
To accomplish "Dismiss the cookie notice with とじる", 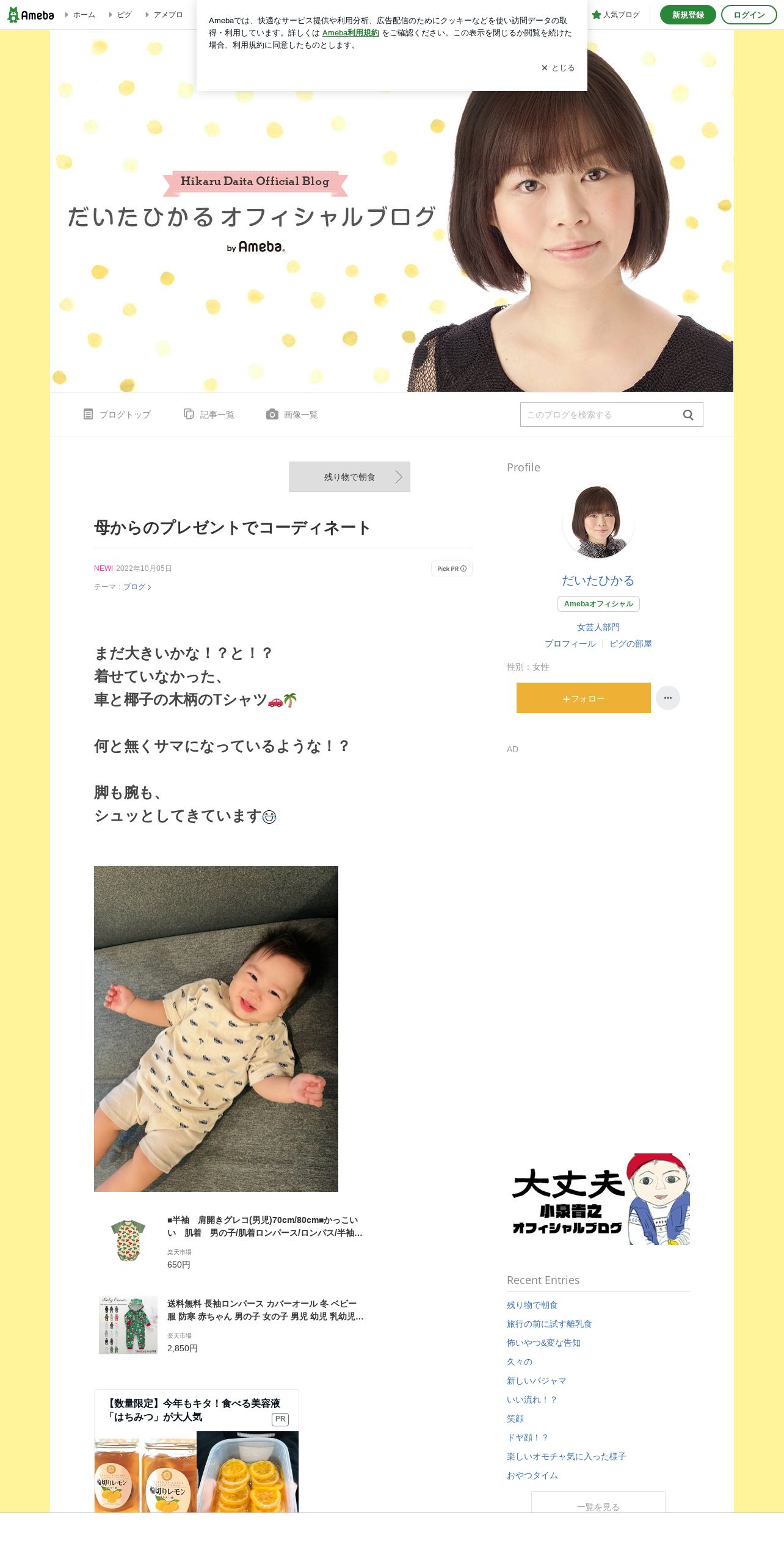I will [x=558, y=68].
